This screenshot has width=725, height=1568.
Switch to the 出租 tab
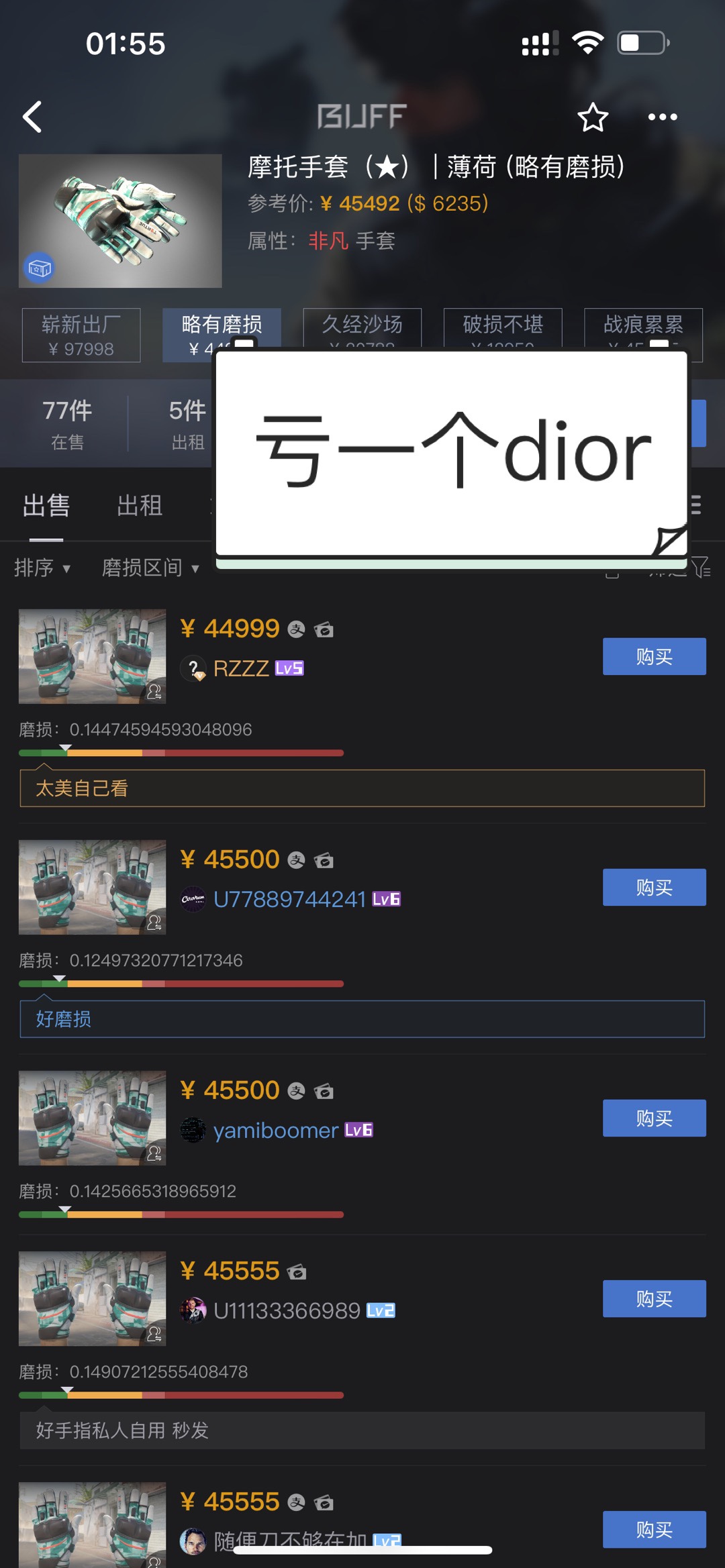coord(140,505)
